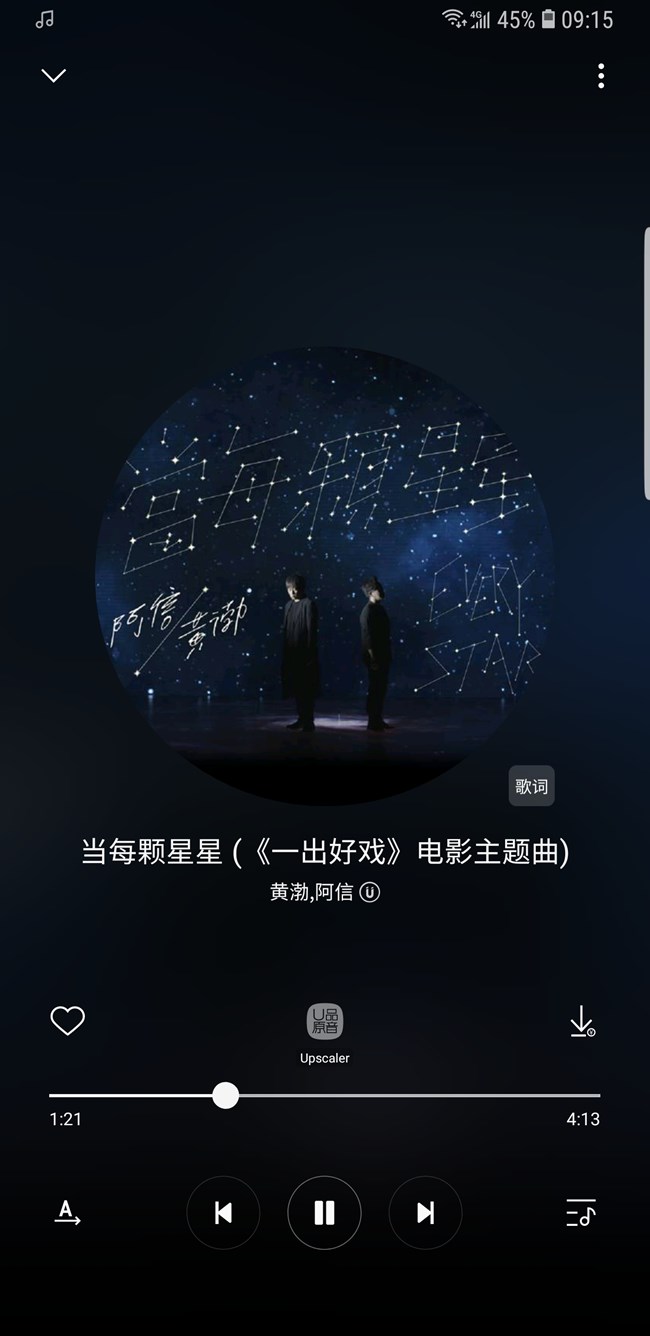650x1336 pixels.
Task: Toggle the Upscaler sound quality option
Action: (x=324, y=1022)
